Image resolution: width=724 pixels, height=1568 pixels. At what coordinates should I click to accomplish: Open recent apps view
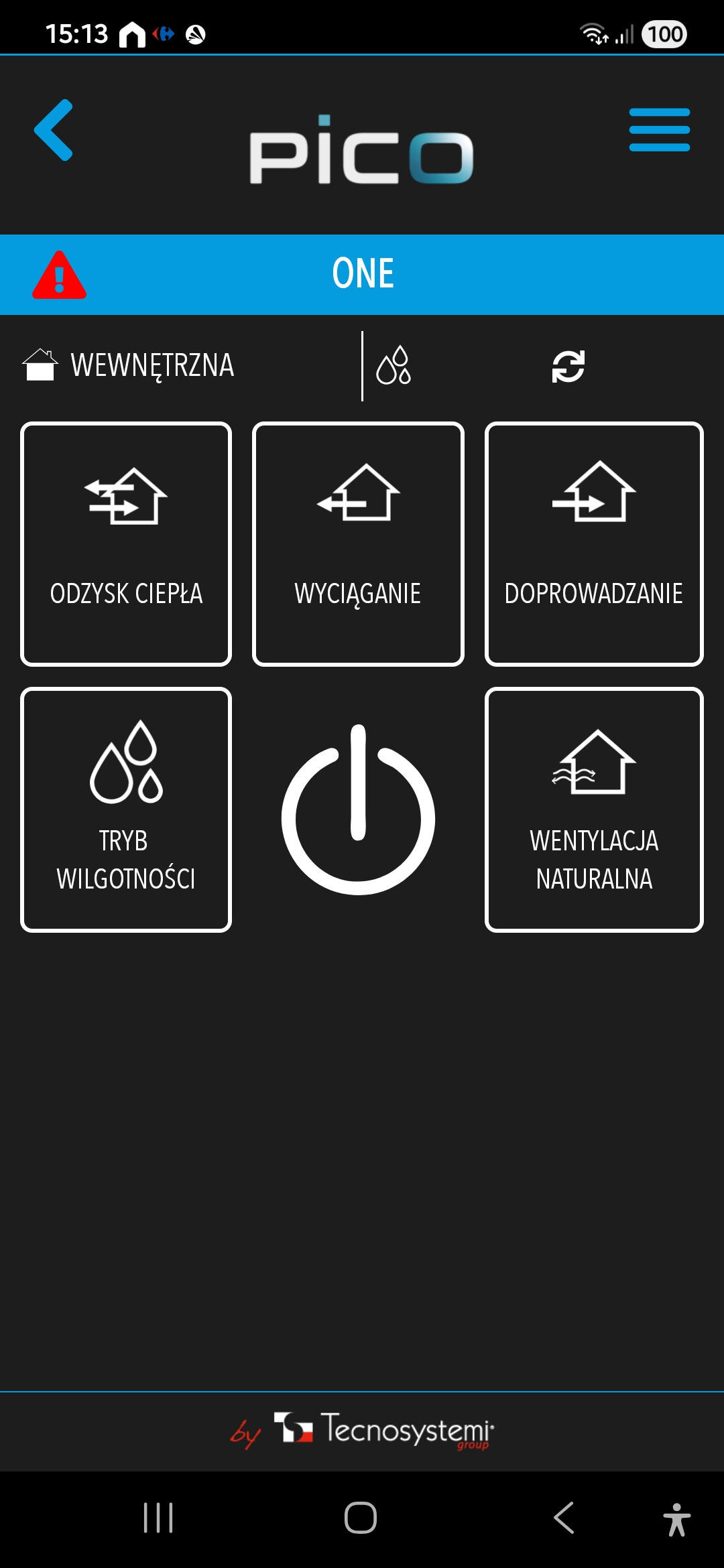pyautogui.click(x=158, y=1518)
